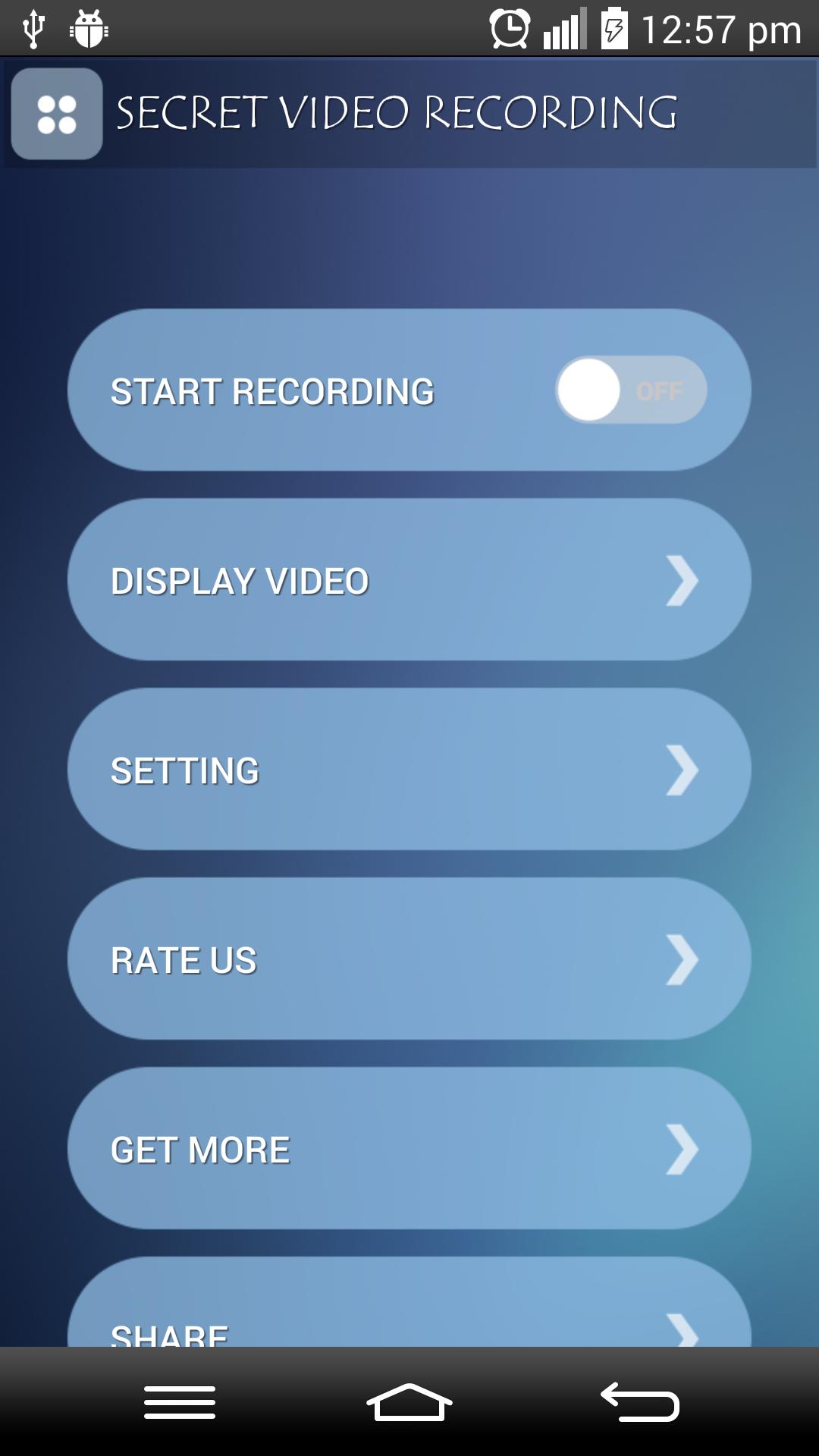Open SETTING using its arrow chevron
The width and height of the screenshot is (819, 1456).
(685, 768)
